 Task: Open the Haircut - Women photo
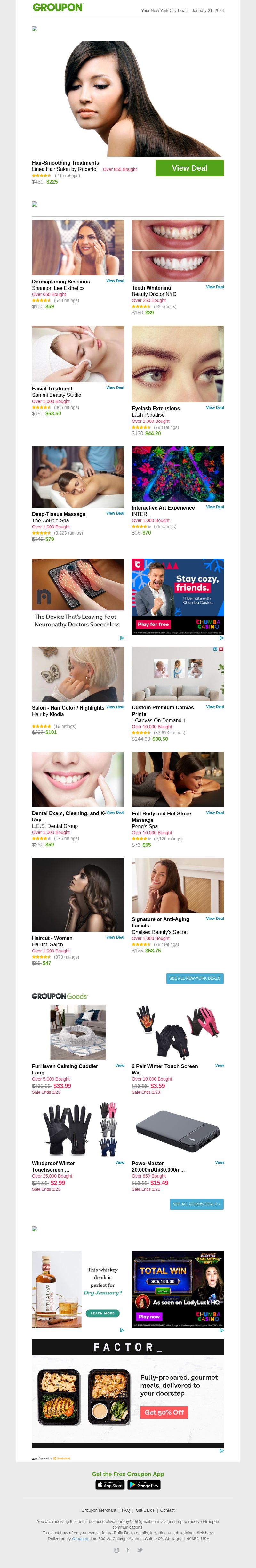pyautogui.click(x=78, y=895)
